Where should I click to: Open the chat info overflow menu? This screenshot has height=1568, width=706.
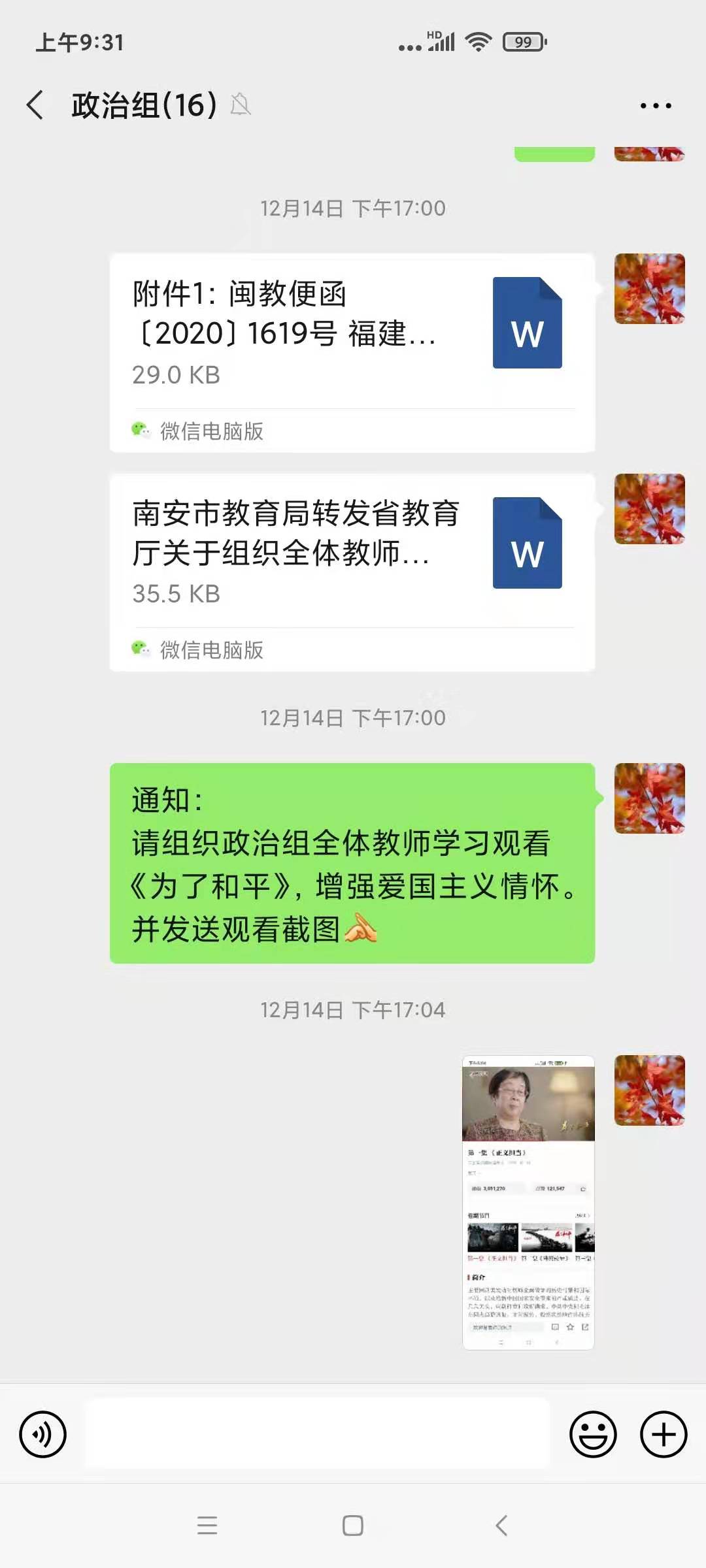[655, 105]
